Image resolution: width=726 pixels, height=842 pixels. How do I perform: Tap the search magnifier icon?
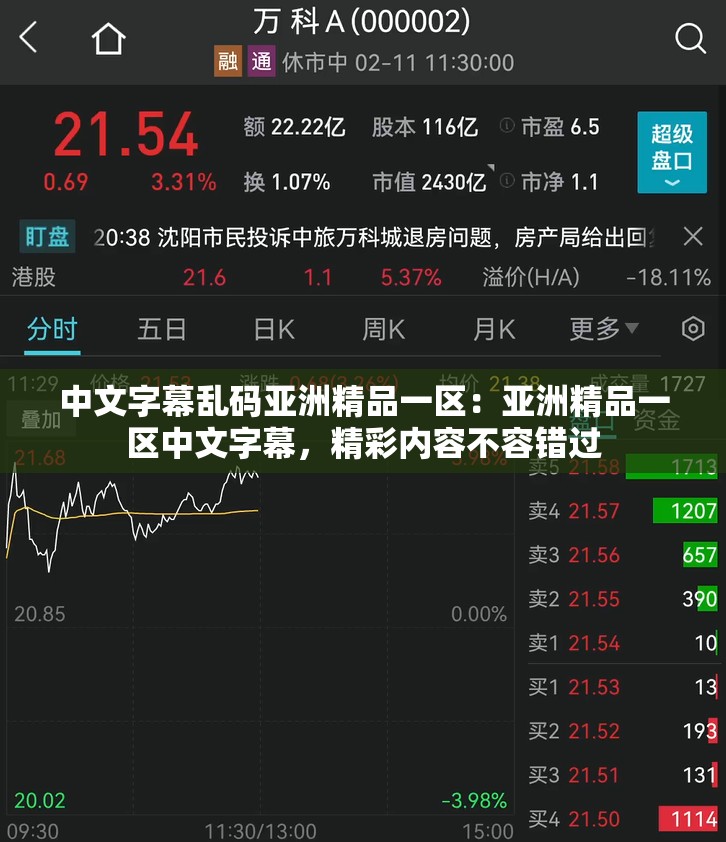pyautogui.click(x=690, y=38)
